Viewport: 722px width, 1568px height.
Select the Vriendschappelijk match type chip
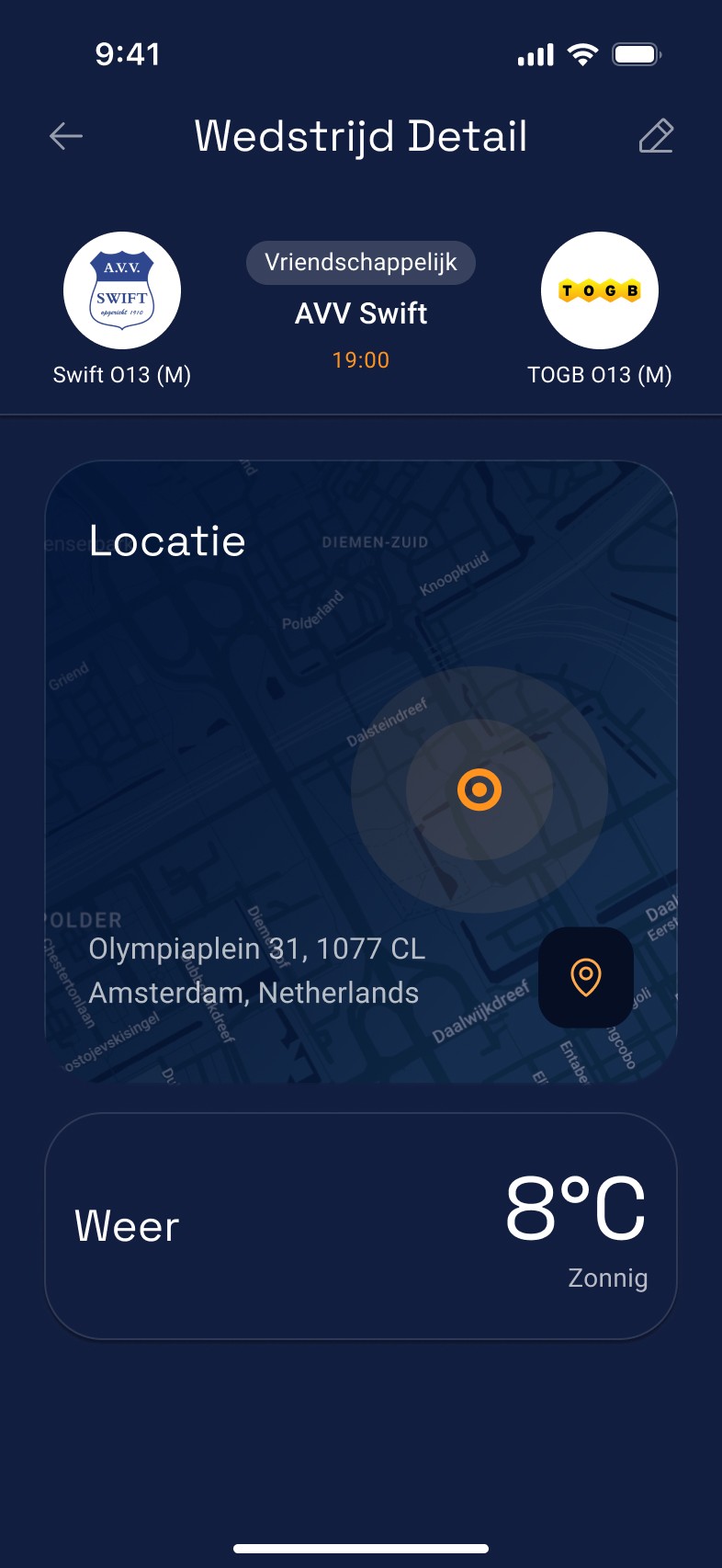361,262
